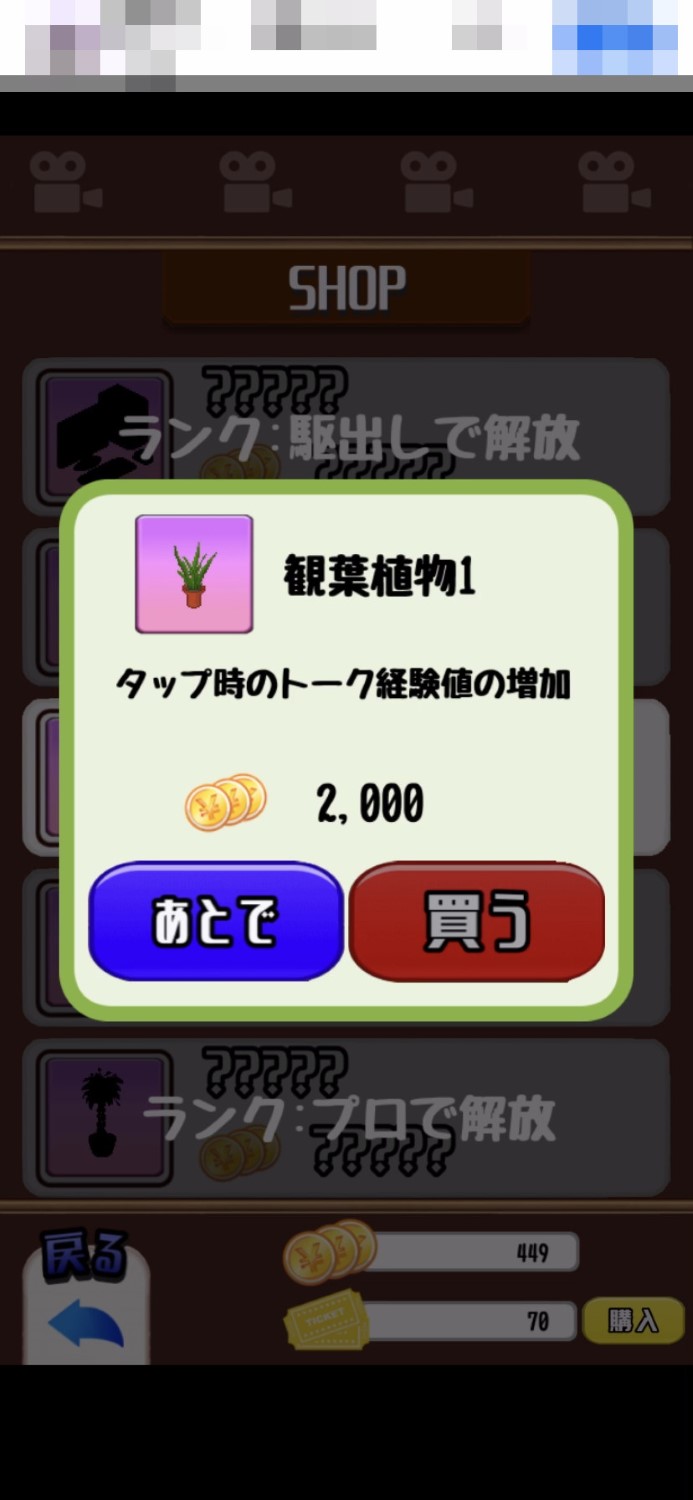Screen dimensions: 693x1500
Task: Tap the 買う button to buy the plant
Action: (477, 921)
